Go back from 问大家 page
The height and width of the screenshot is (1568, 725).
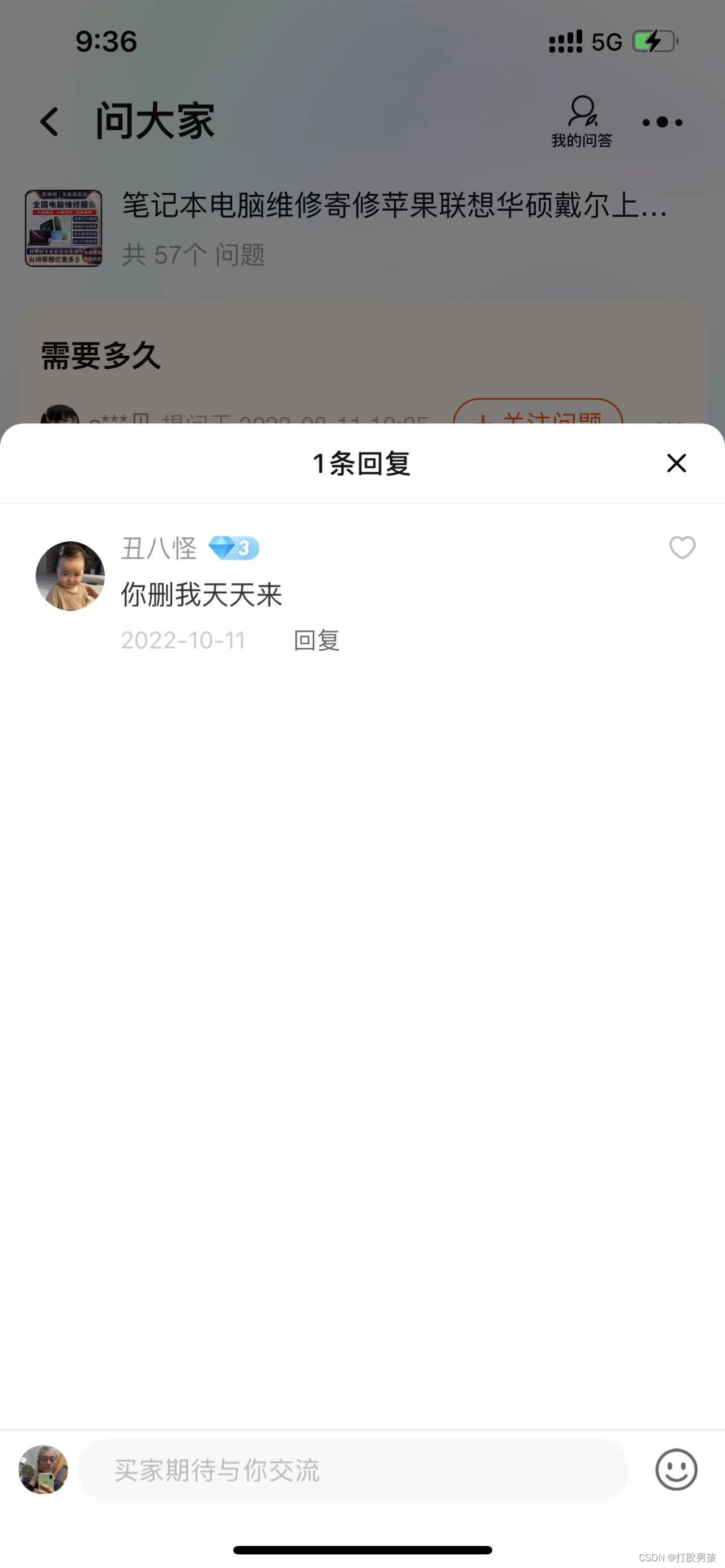50,122
